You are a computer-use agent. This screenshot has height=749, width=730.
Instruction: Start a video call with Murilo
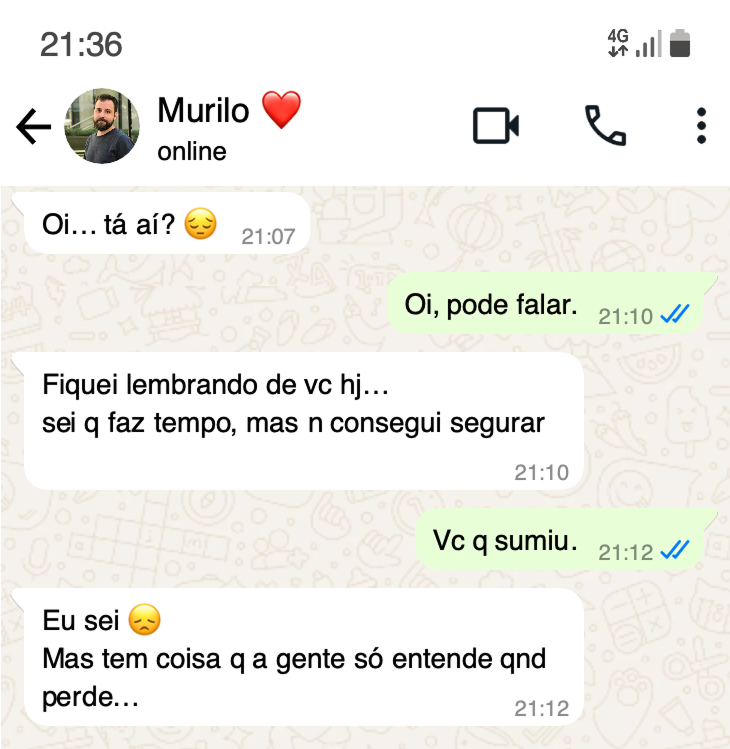point(495,127)
